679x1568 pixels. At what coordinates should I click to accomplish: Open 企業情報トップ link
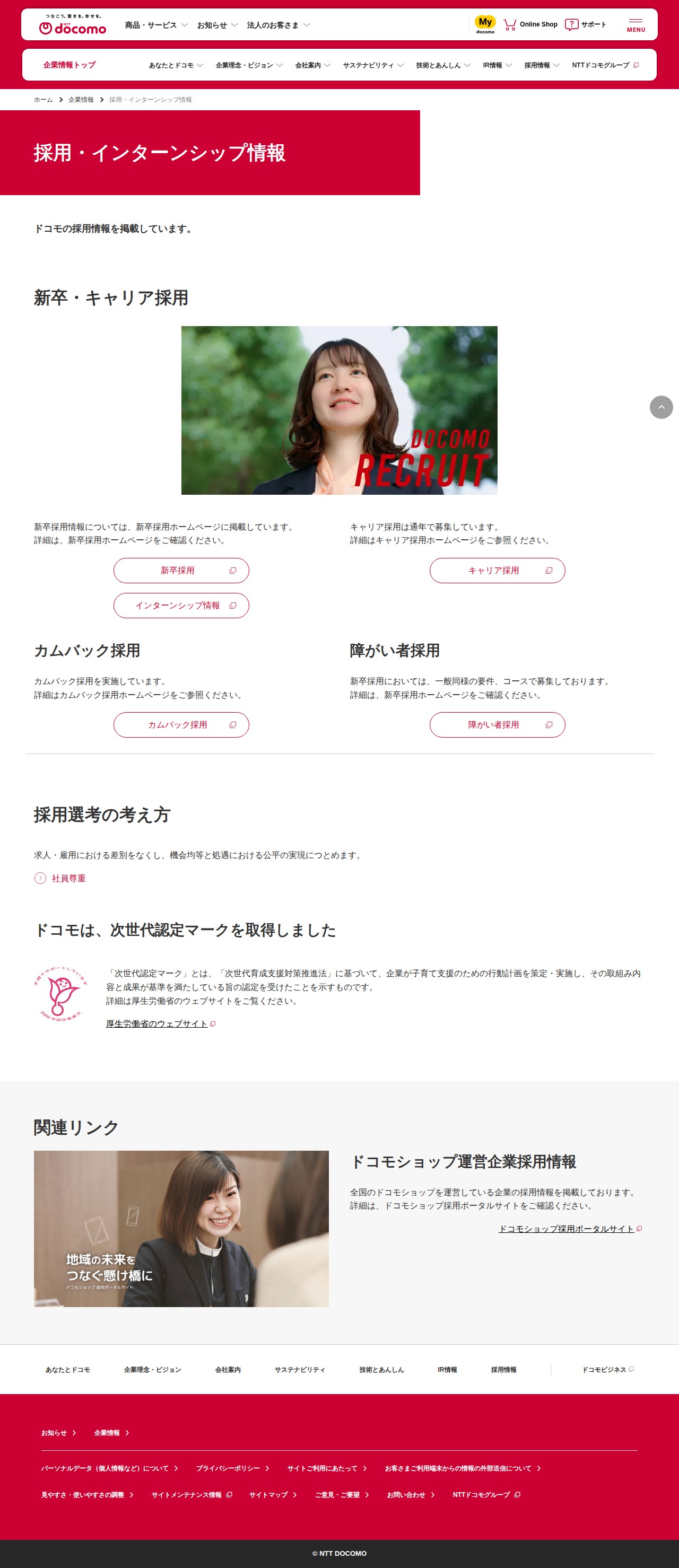69,65
